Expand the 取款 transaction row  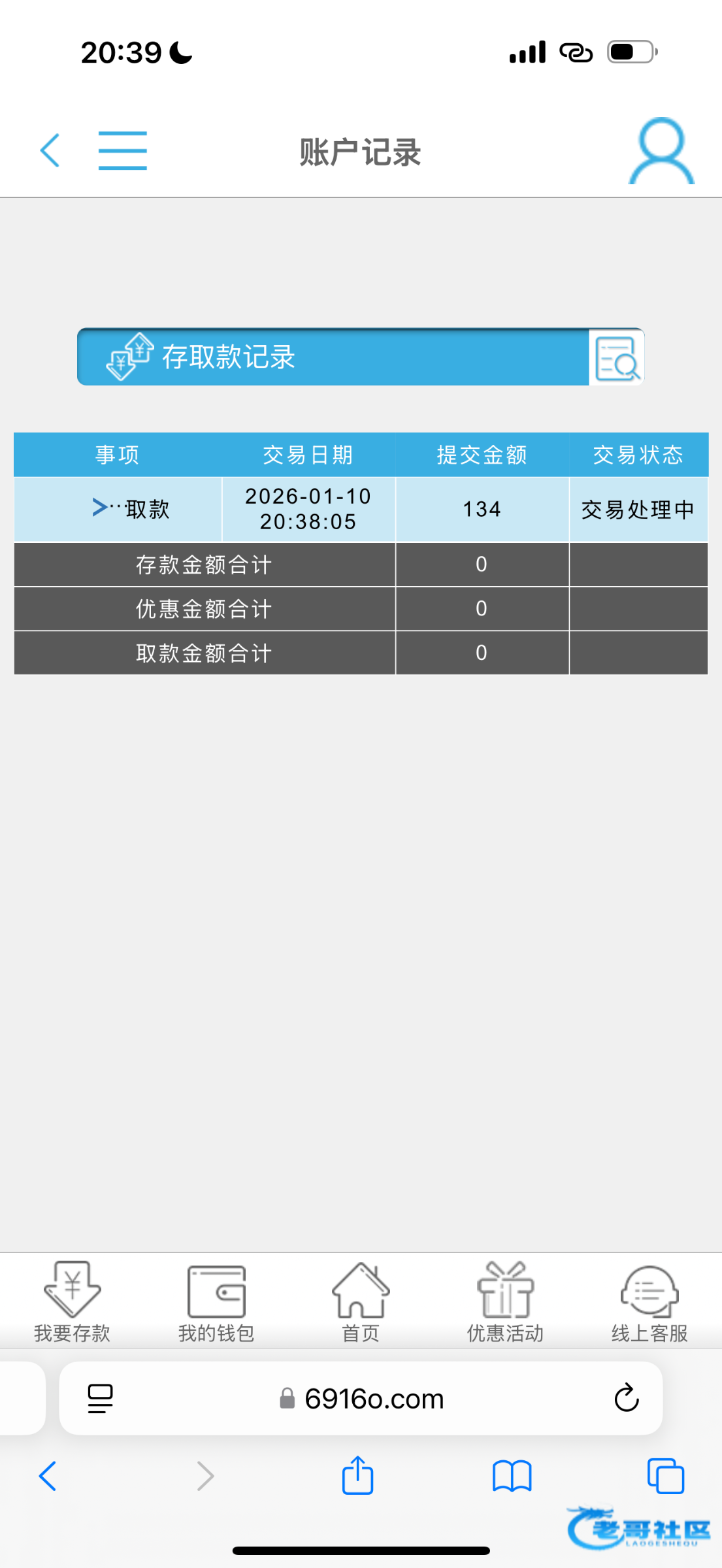point(130,509)
